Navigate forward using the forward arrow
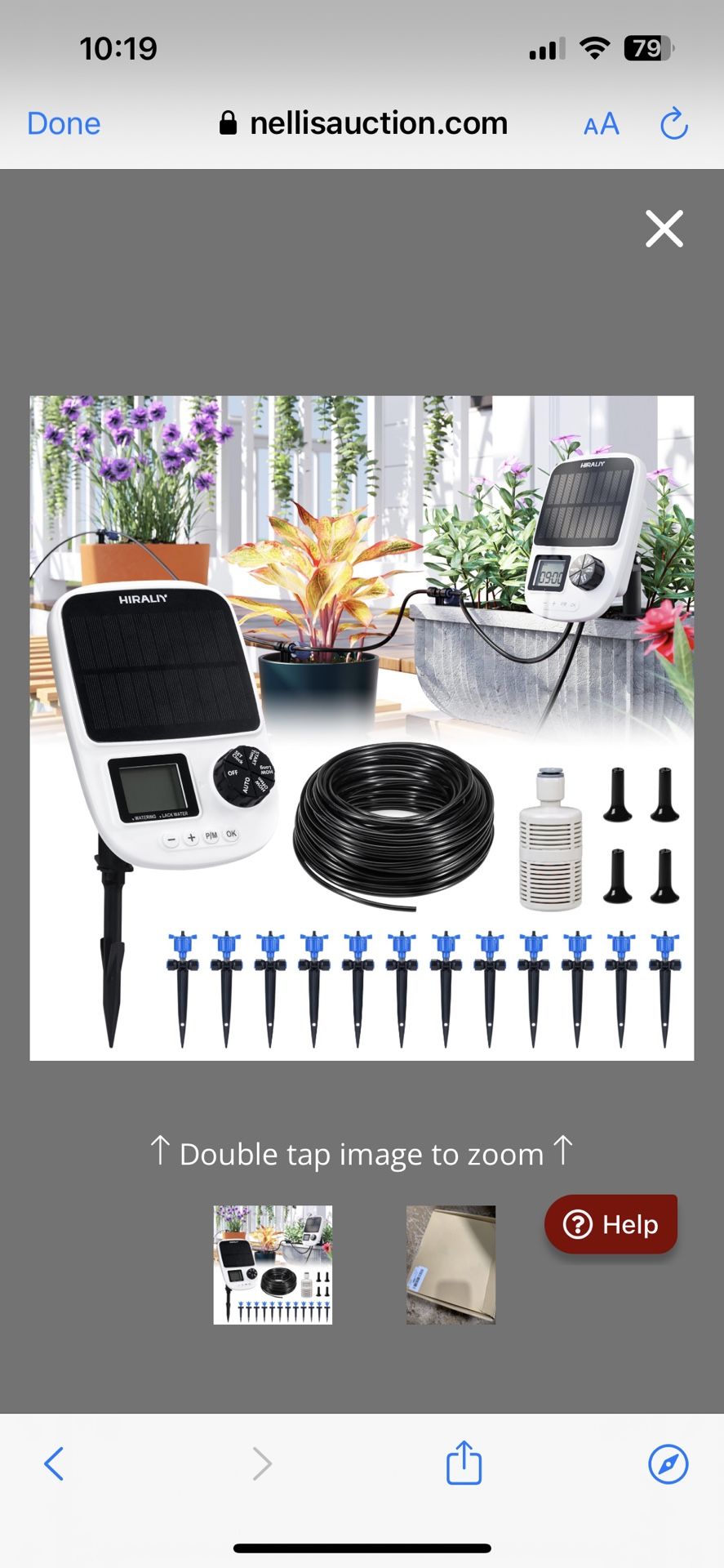The width and height of the screenshot is (724, 1568). pos(261,1463)
